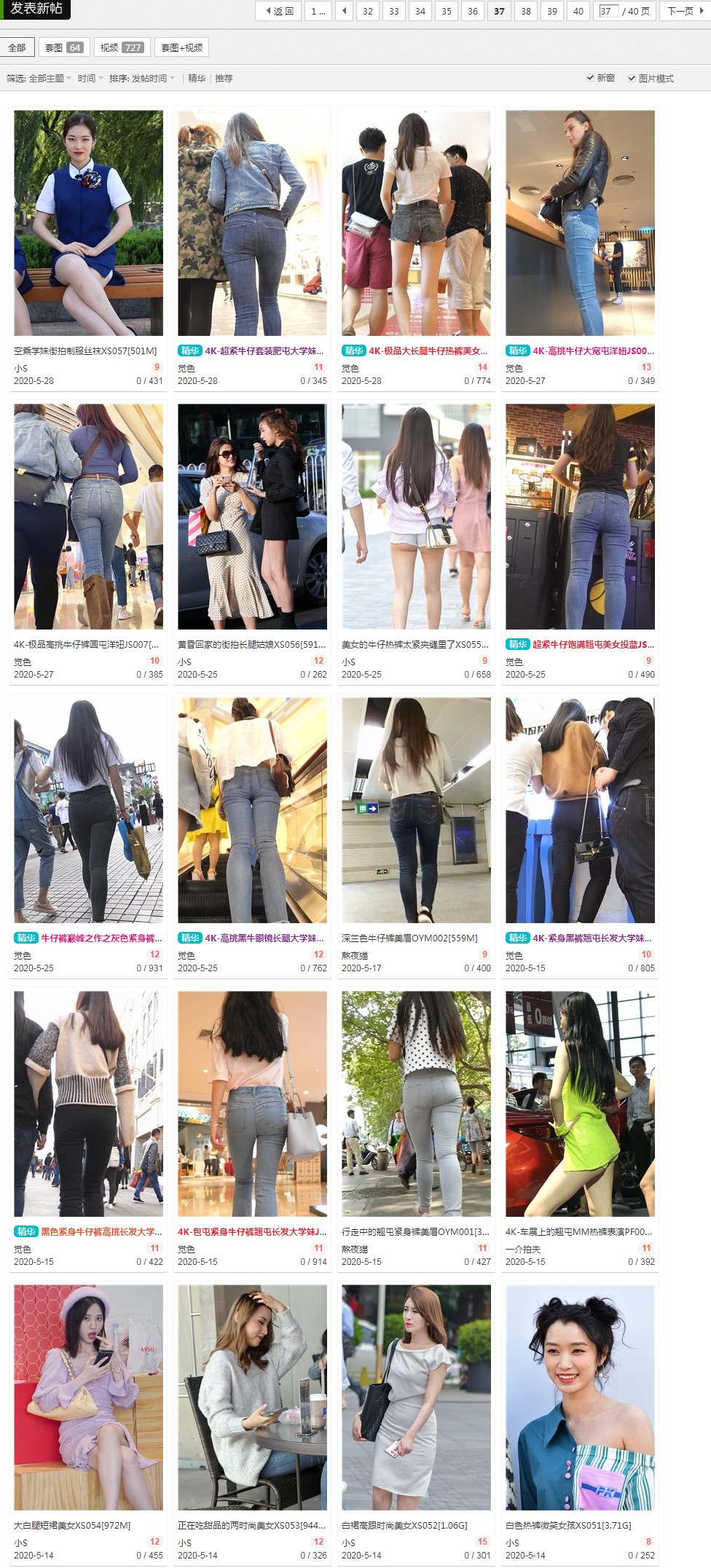Go to page 38
Screen dimensions: 711x1568
525,11
